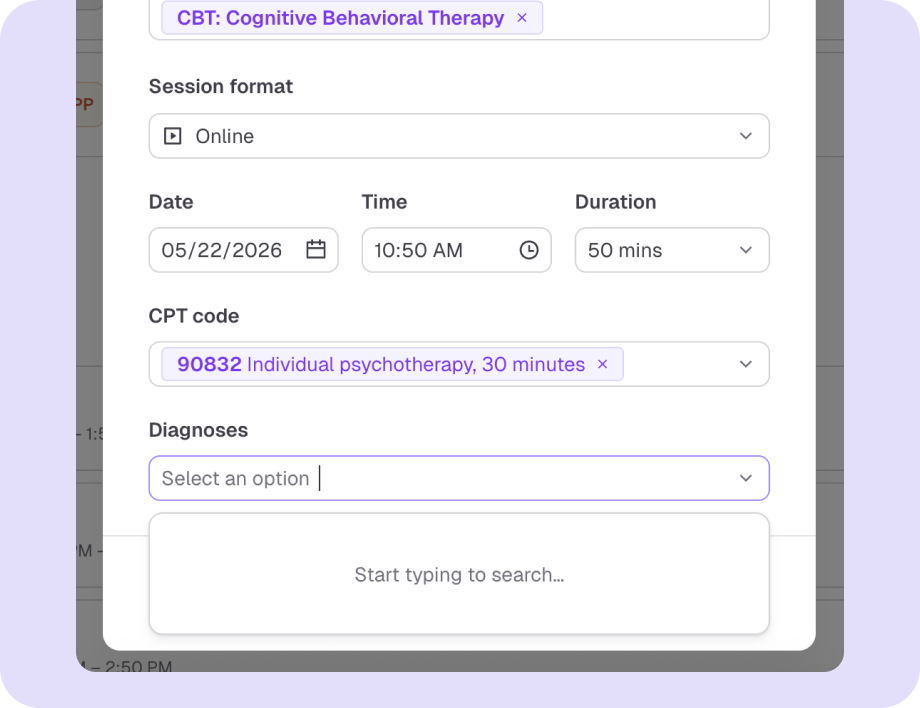Collapse the Diagnoses dropdown chevron
920x708 pixels.
pos(746,478)
